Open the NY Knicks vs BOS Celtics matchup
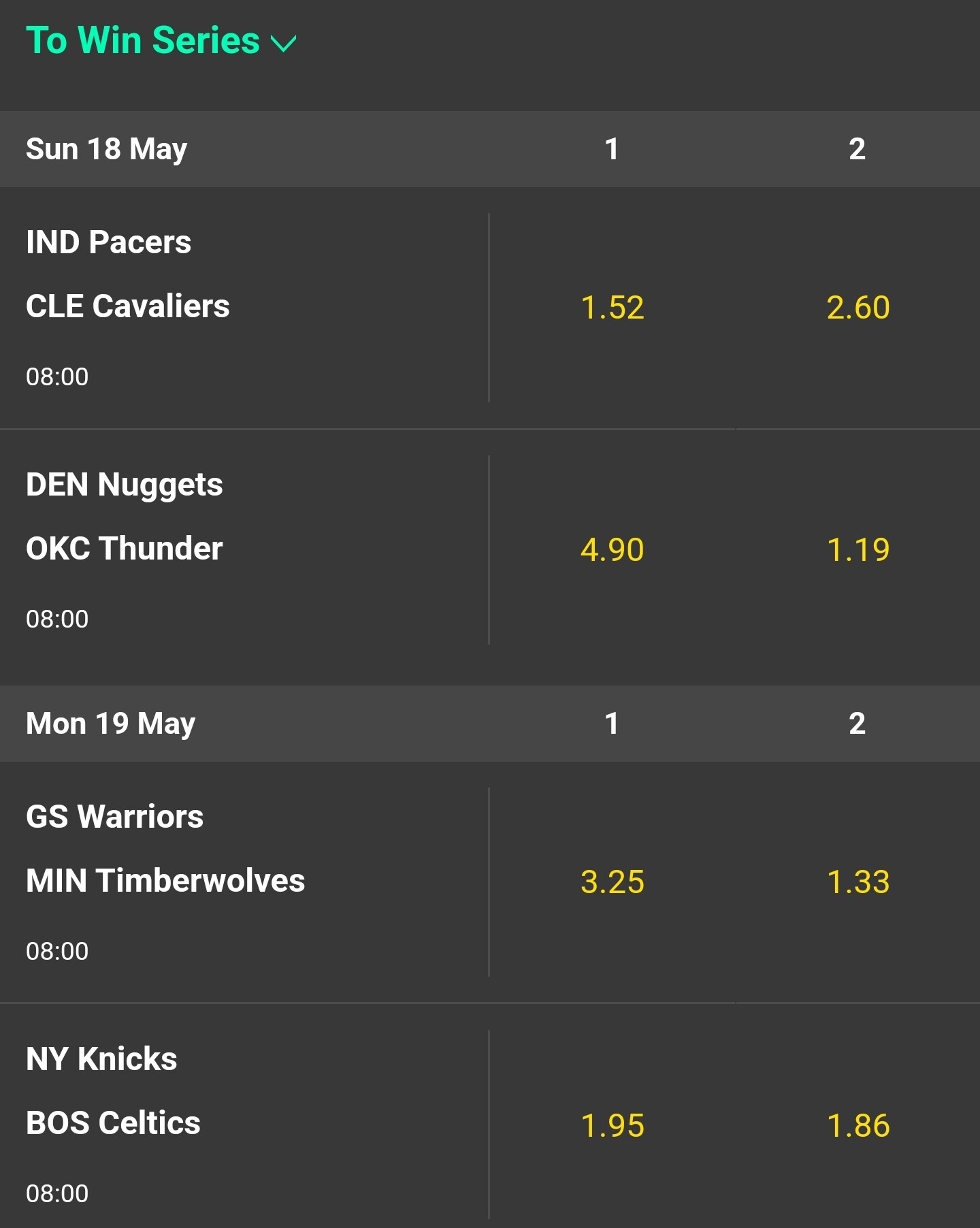Screen dimensions: 980x1228 pyautogui.click(x=245, y=1125)
